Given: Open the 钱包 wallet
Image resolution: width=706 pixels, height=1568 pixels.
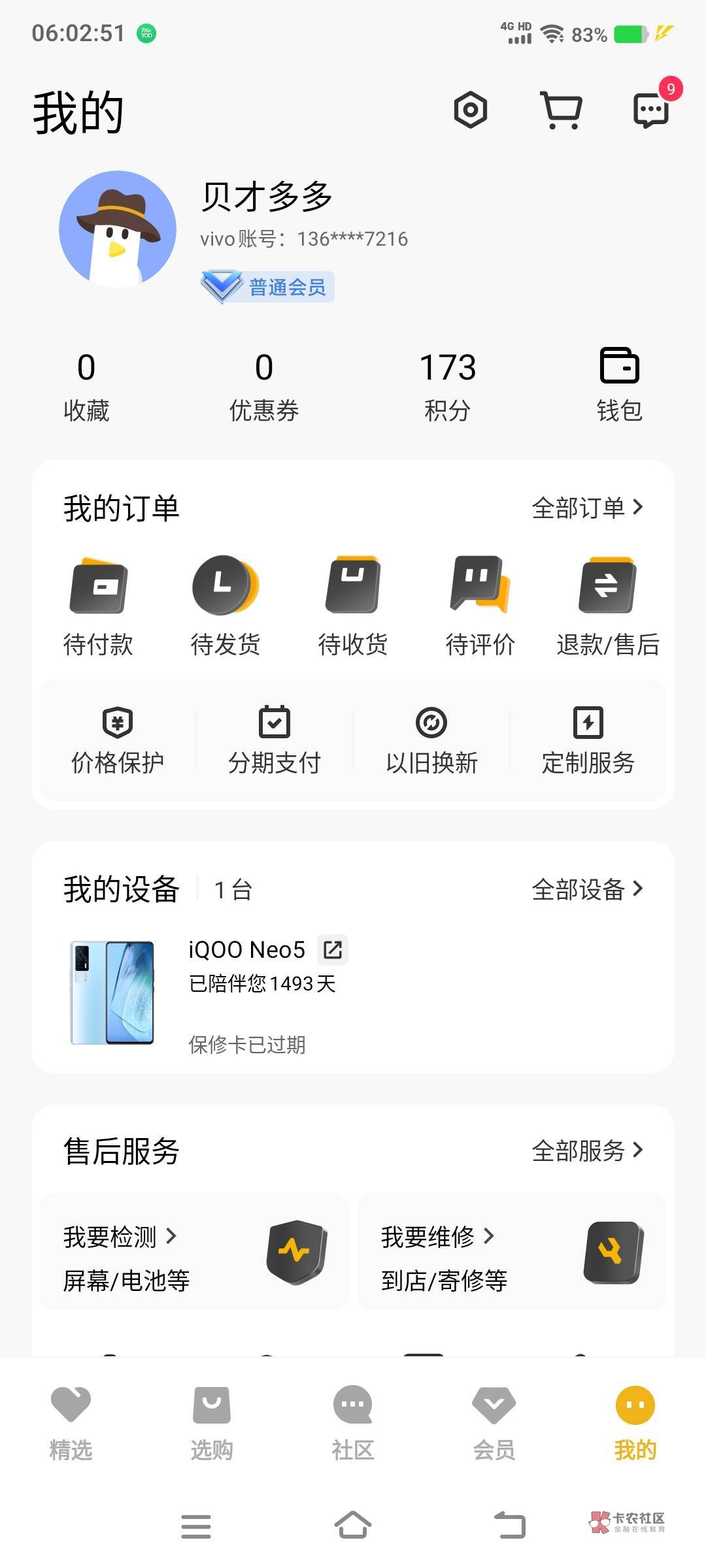Looking at the screenshot, I should (x=619, y=385).
